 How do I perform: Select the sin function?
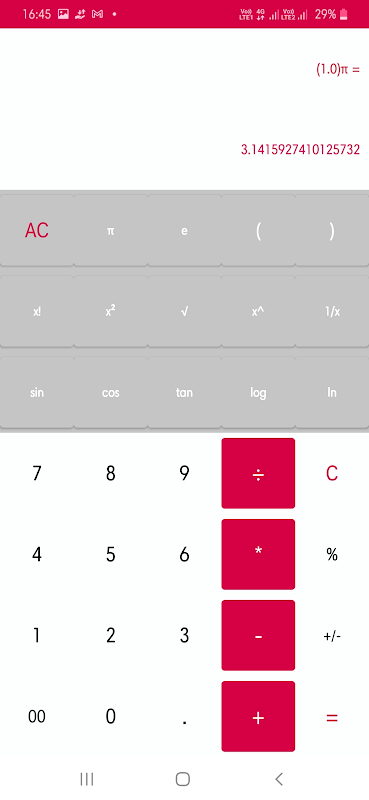point(37,392)
